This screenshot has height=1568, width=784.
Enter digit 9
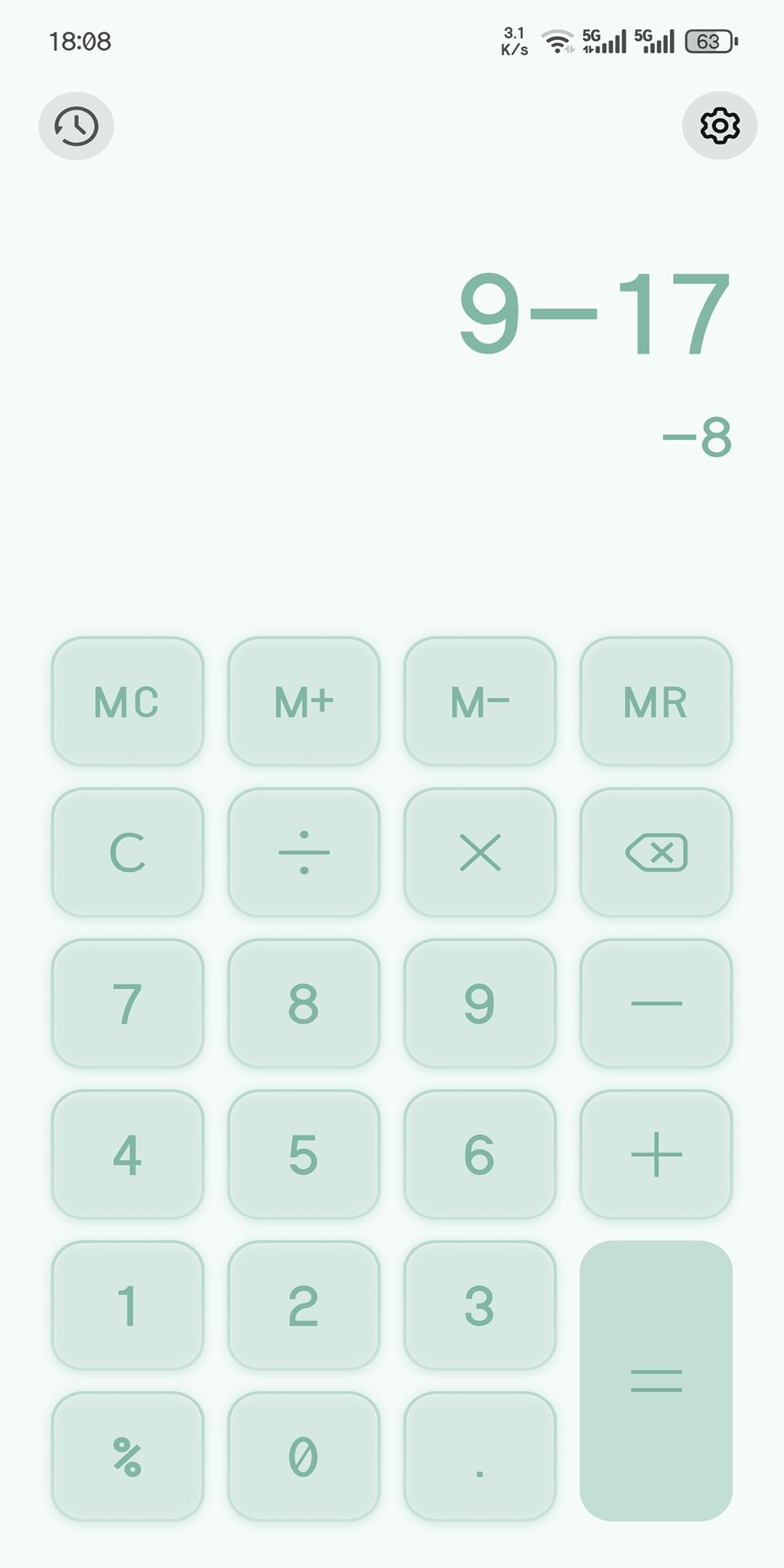click(x=481, y=1003)
